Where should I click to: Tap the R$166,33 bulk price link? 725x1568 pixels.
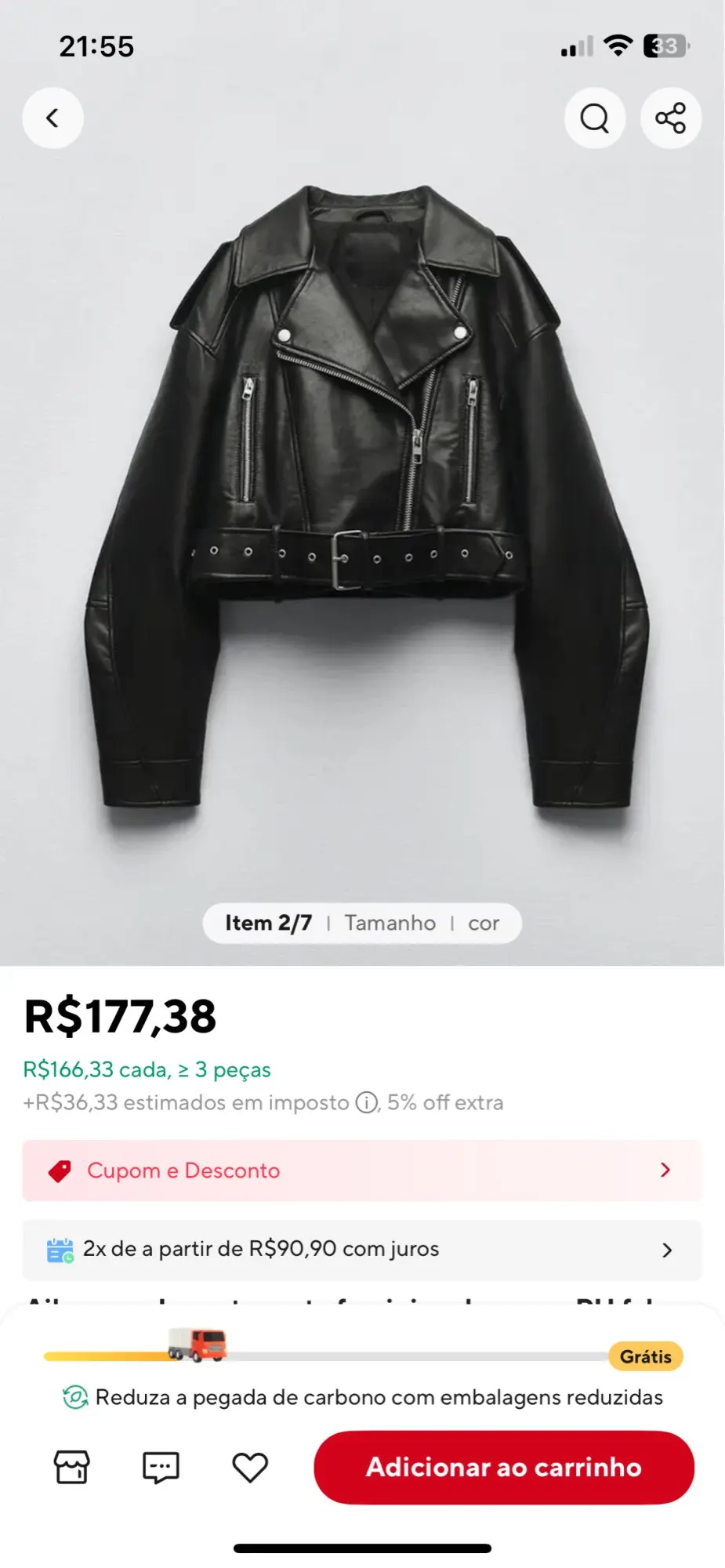[146, 1069]
